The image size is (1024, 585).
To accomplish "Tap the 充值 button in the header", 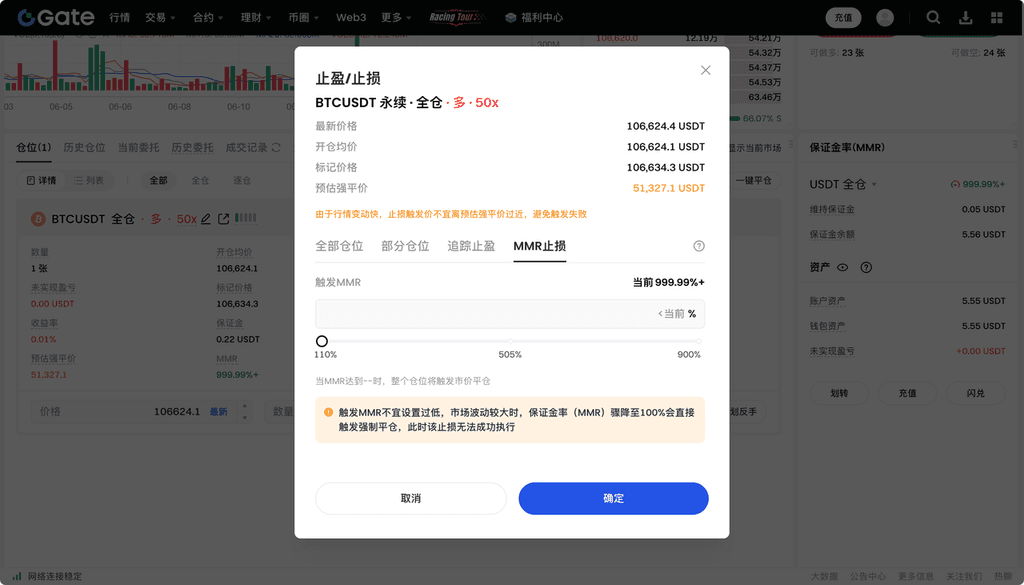I will 843,17.
